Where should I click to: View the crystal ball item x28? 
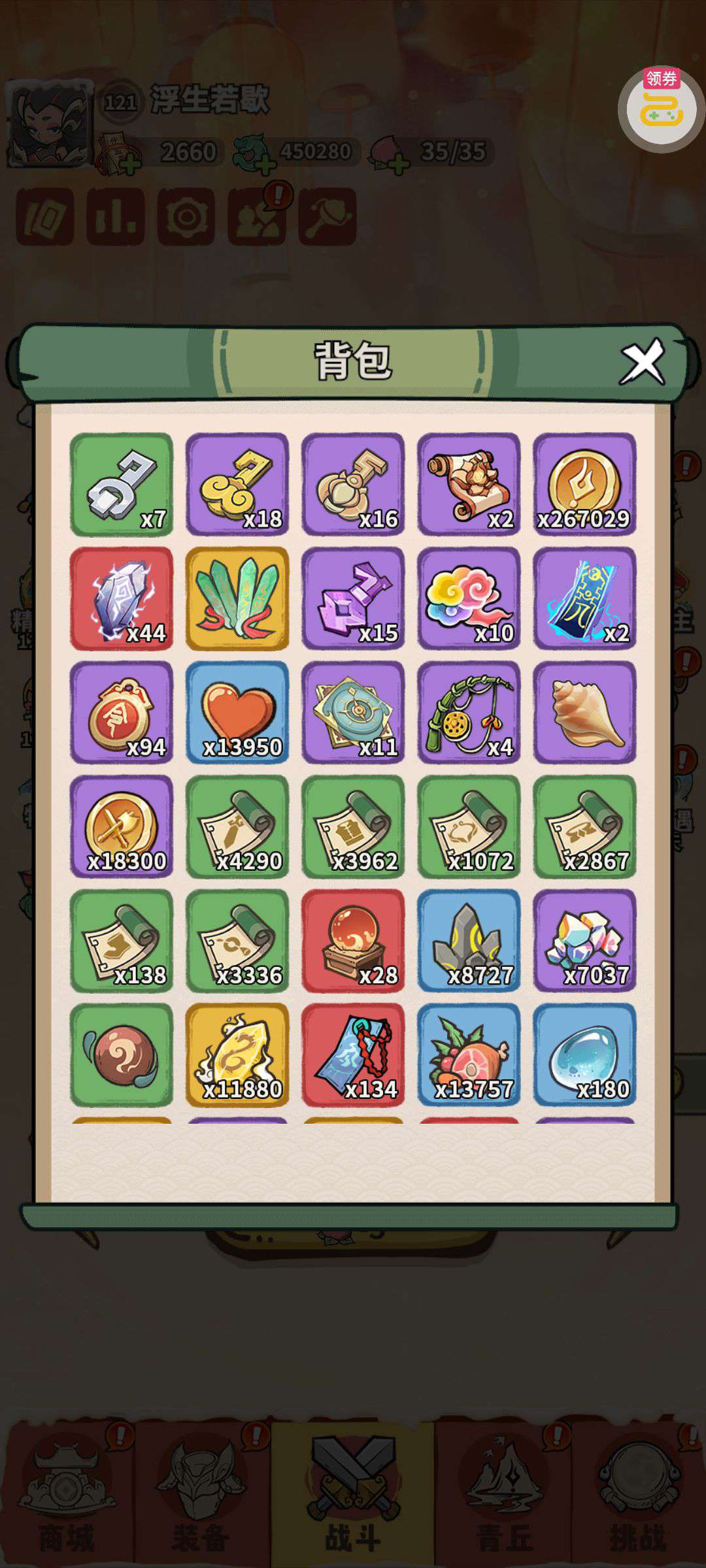click(x=353, y=941)
